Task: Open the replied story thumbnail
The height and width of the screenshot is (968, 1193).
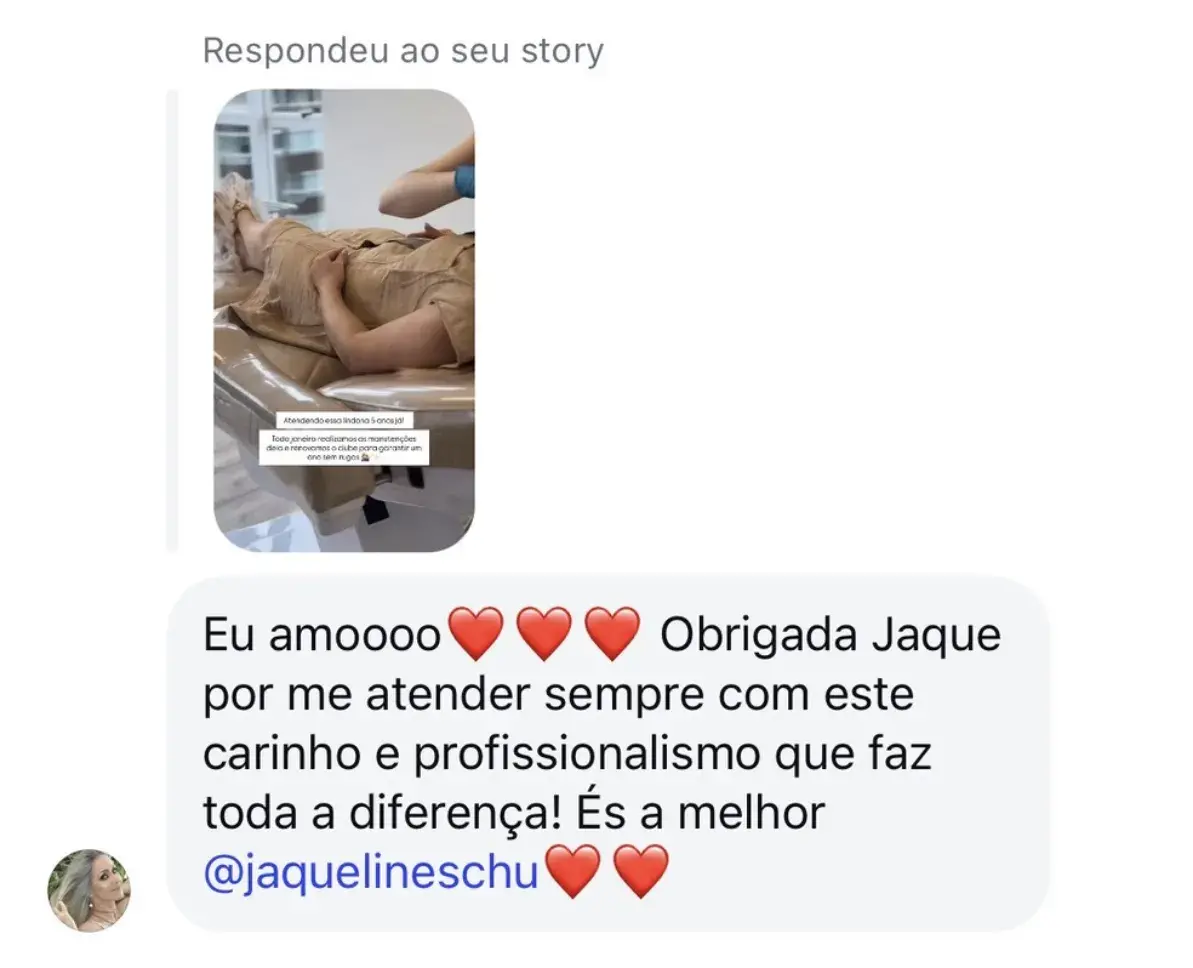Action: pyautogui.click(x=344, y=320)
